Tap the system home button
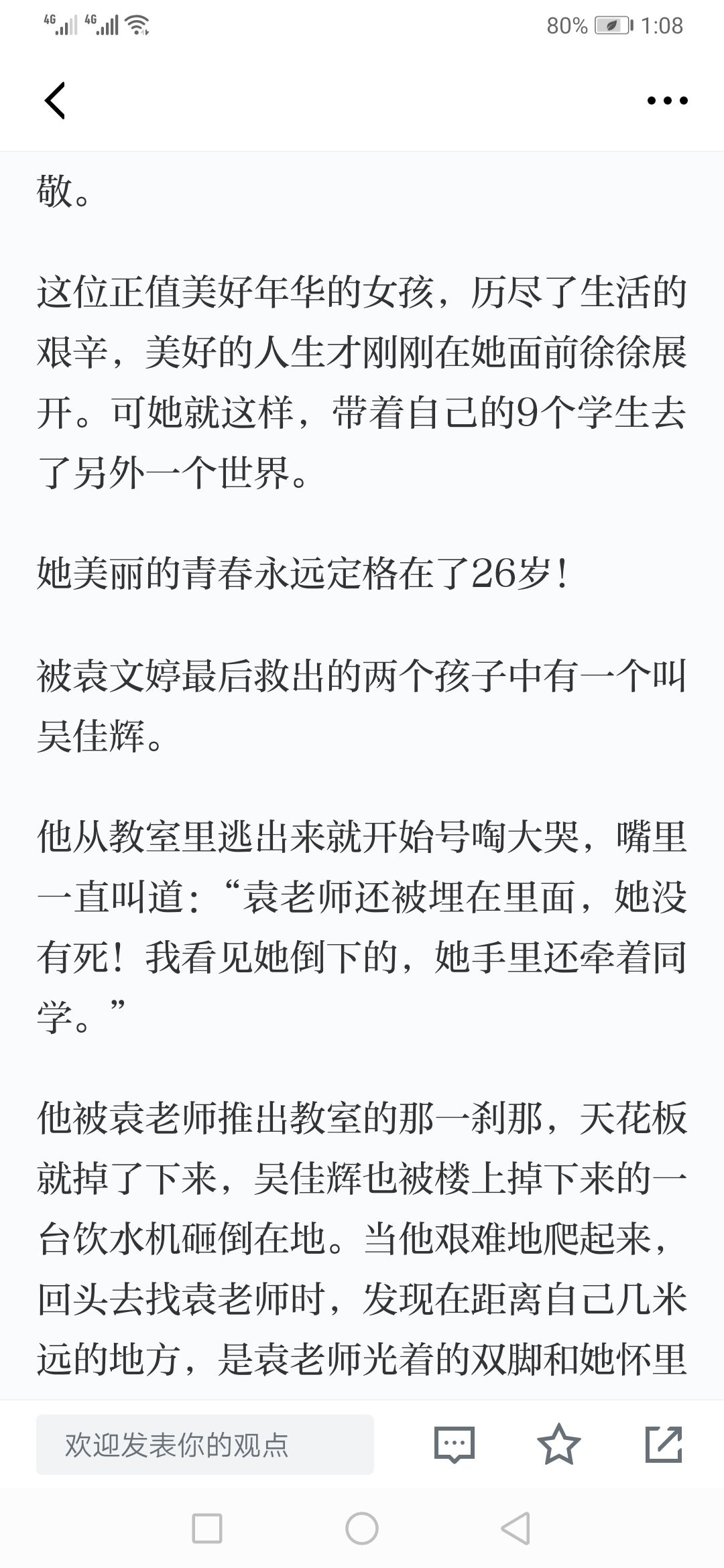The image size is (724, 1568). [x=362, y=1529]
